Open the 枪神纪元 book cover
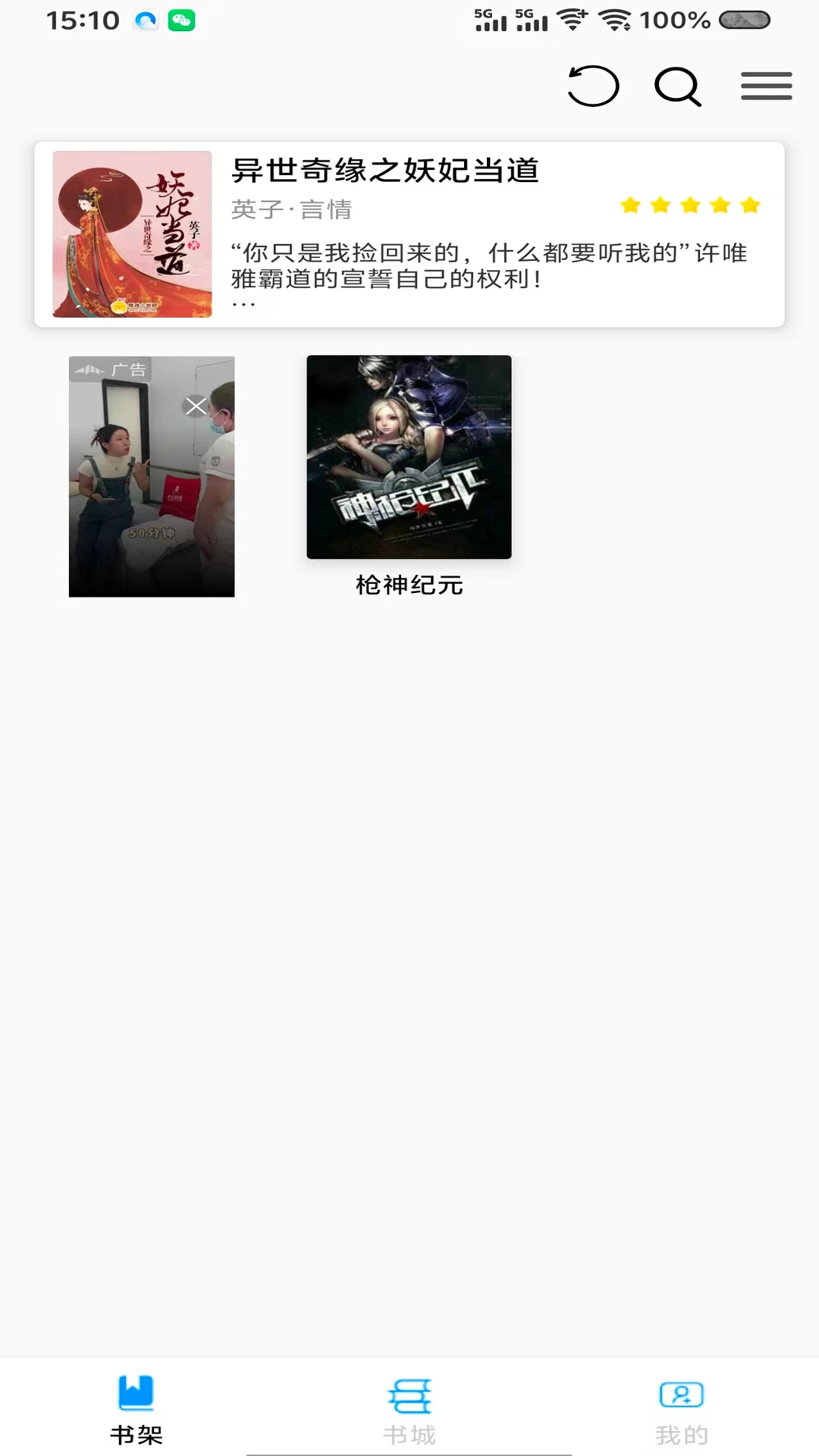Viewport: 819px width, 1456px height. tap(409, 457)
